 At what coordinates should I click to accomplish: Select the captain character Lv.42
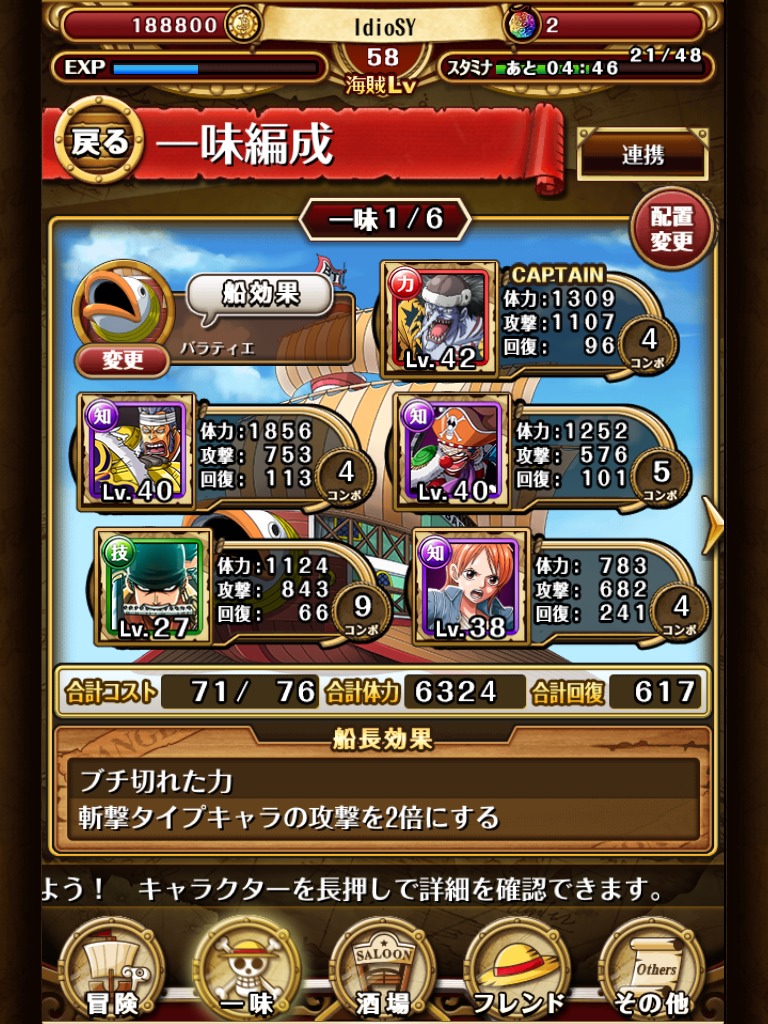(x=440, y=318)
